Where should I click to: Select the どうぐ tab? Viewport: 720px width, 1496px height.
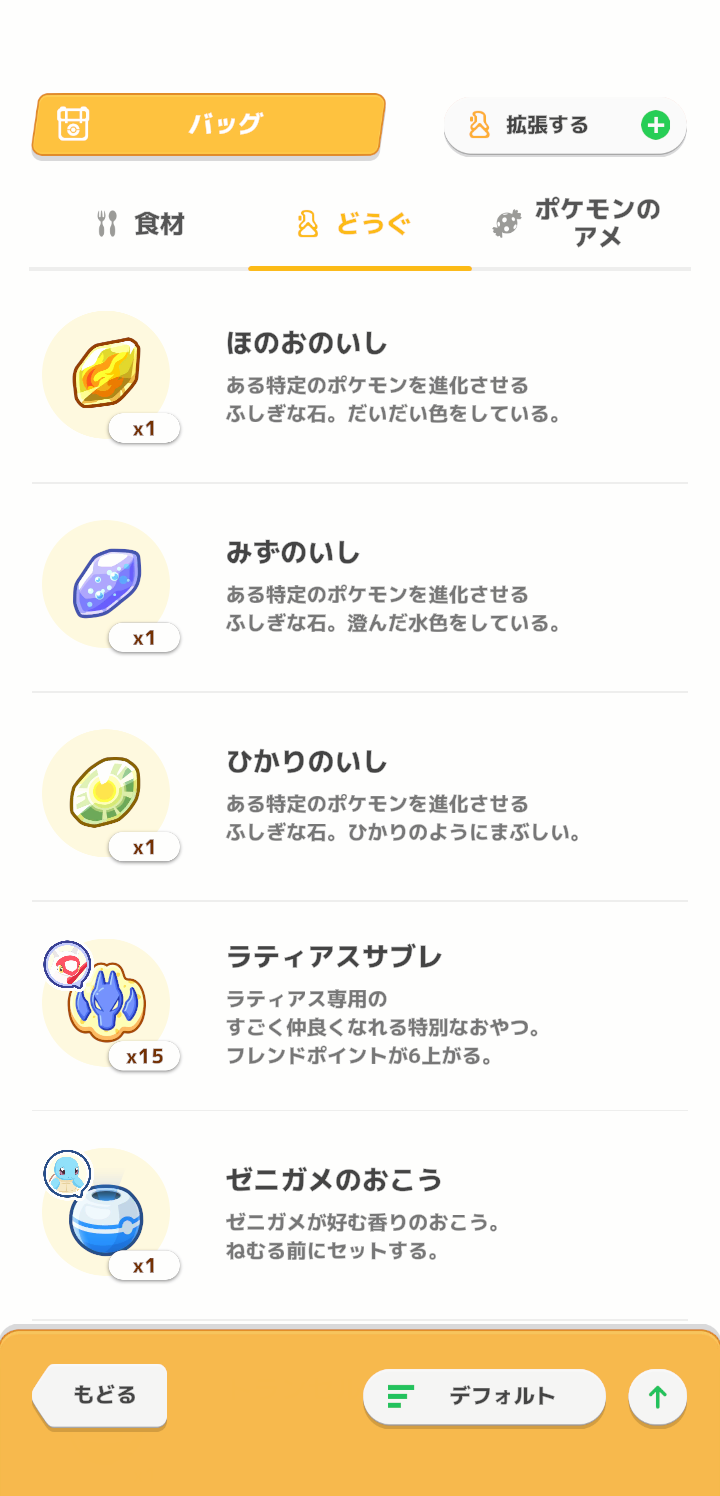pos(356,224)
